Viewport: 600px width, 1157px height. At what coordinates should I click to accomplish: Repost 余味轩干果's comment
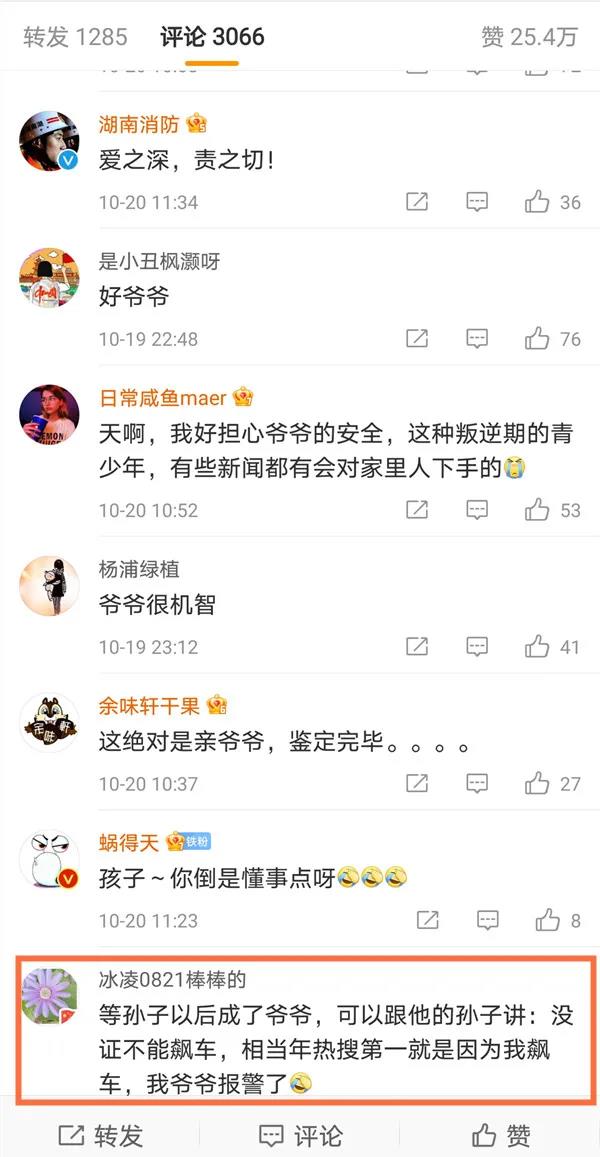417,783
